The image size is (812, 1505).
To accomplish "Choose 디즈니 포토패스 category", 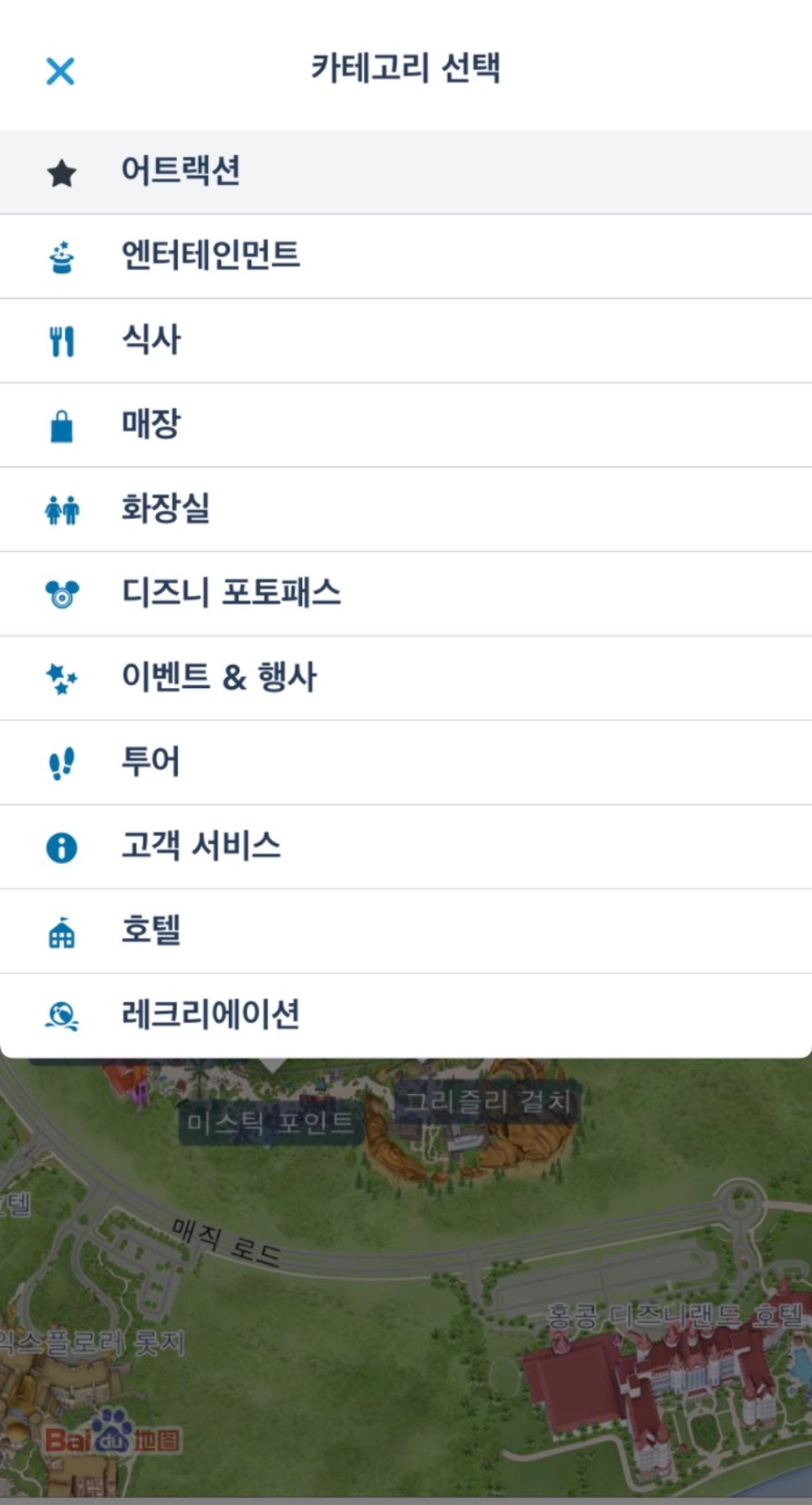I will [231, 593].
